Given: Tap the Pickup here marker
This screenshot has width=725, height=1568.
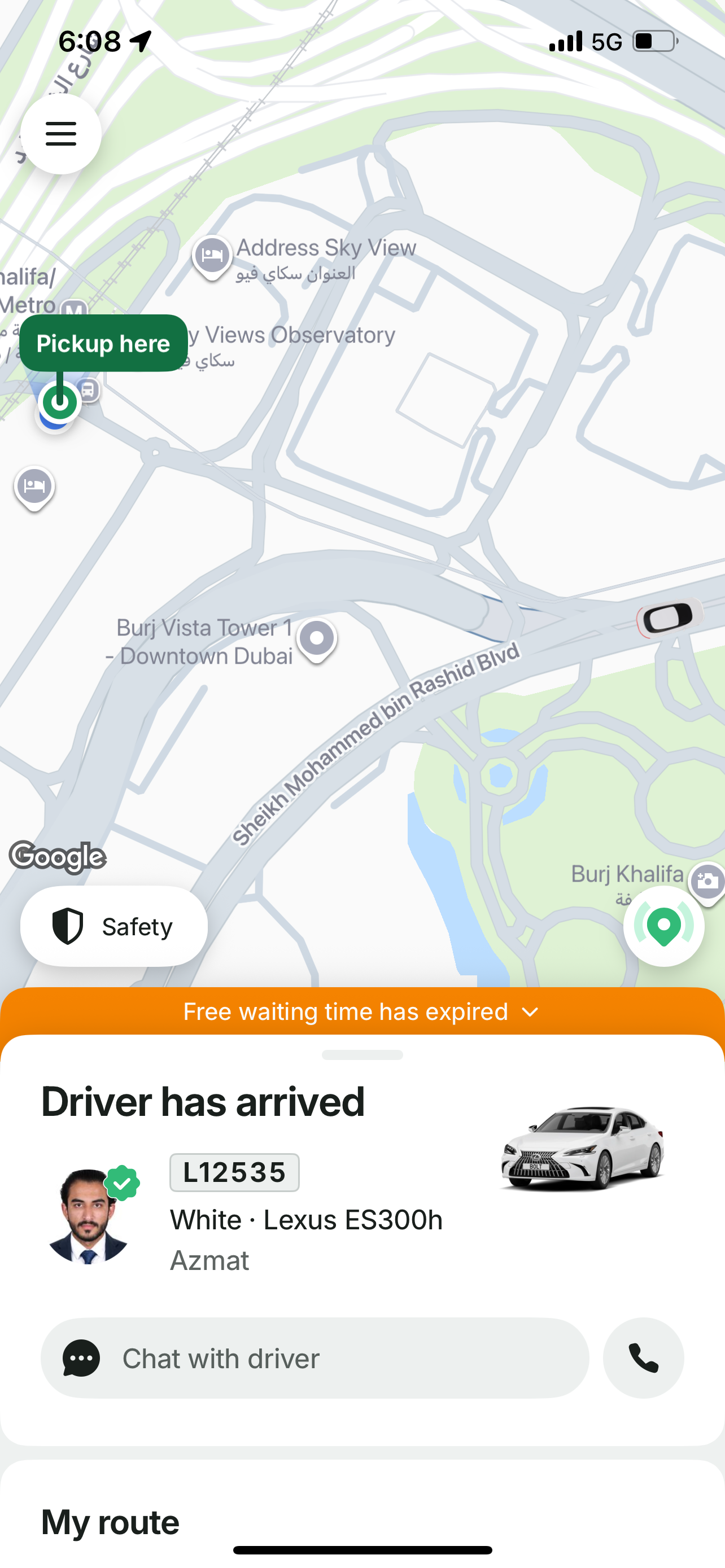Looking at the screenshot, I should 103,343.
